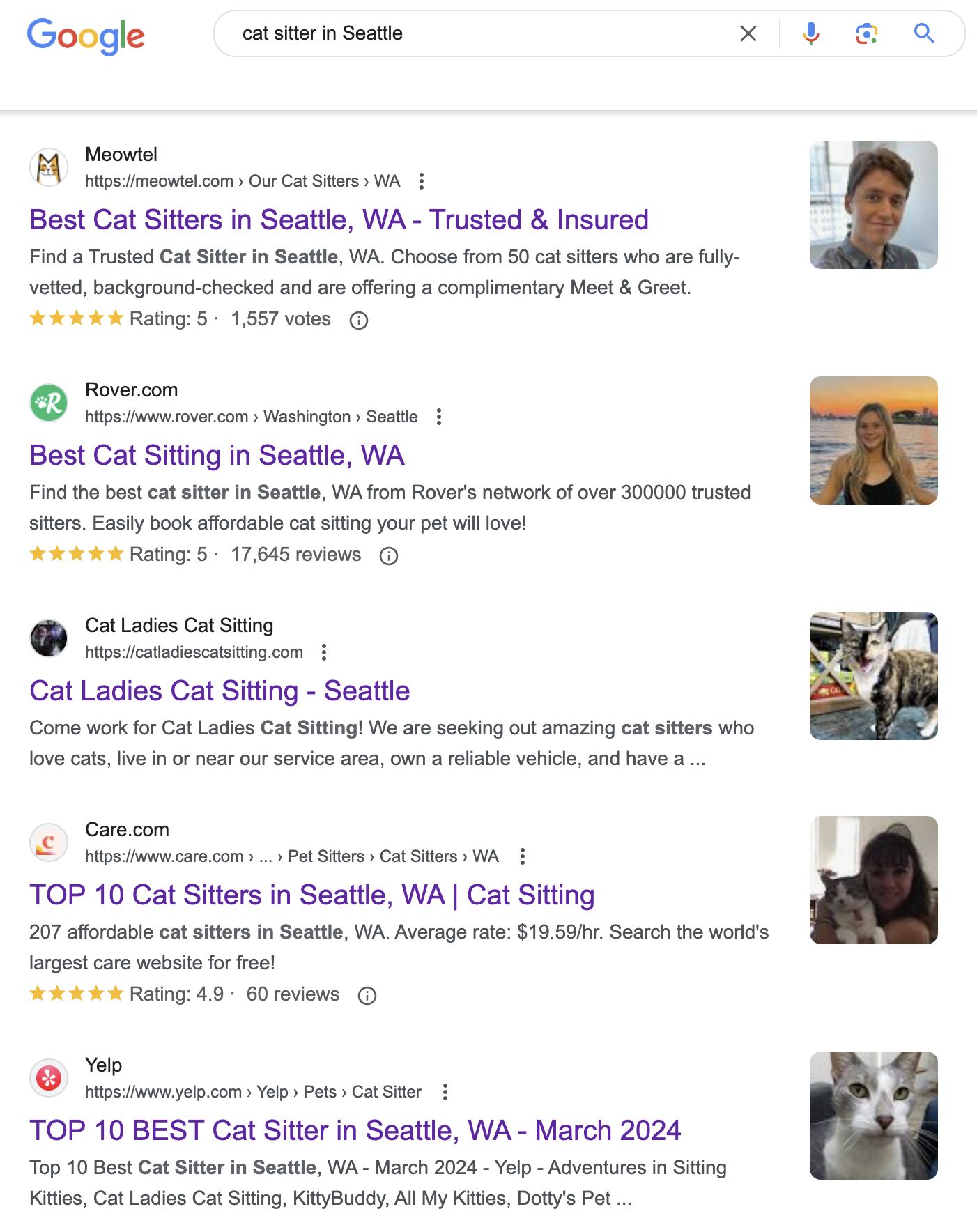Image resolution: width=977 pixels, height=1232 pixels.
Task: Click the Care.com favicon
Action: coord(49,842)
